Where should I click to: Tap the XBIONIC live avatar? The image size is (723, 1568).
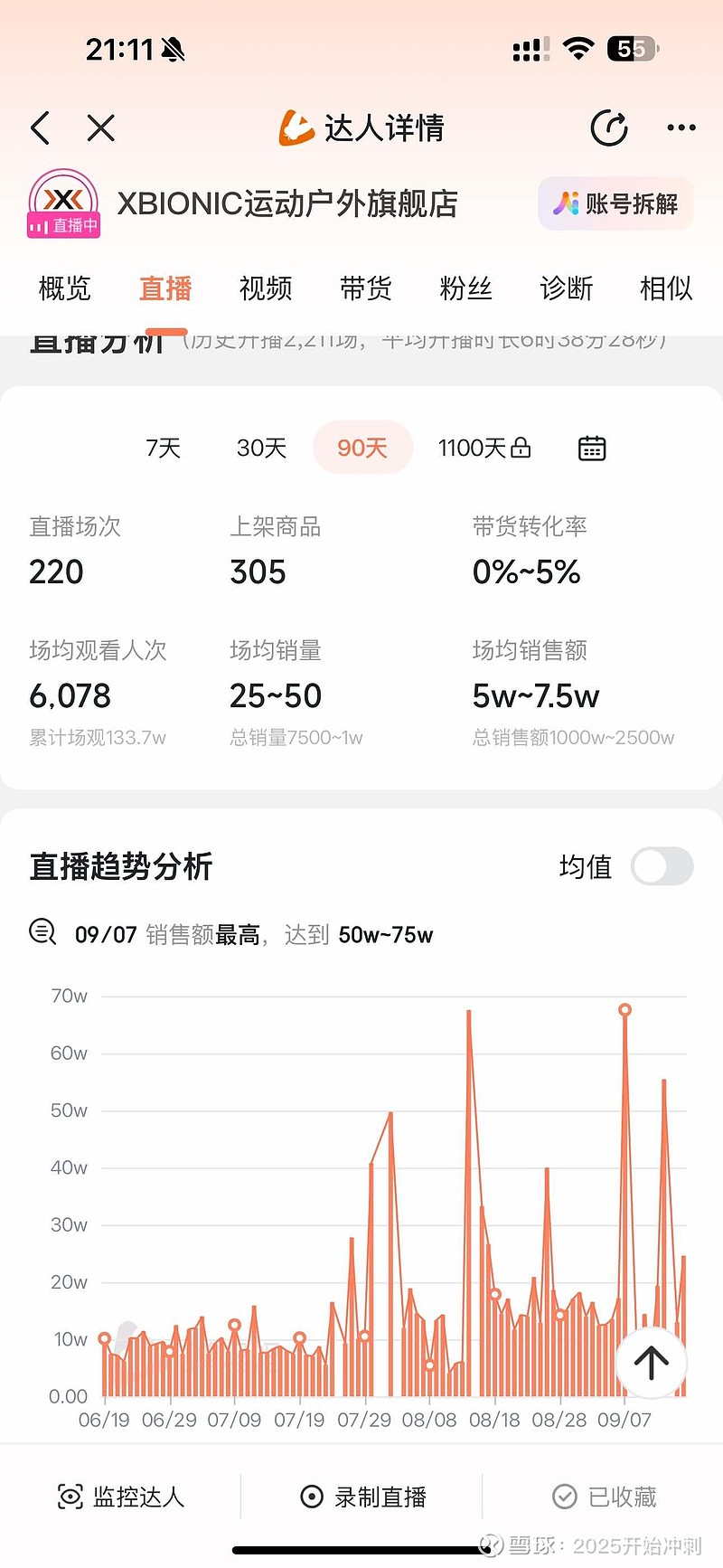[63, 203]
